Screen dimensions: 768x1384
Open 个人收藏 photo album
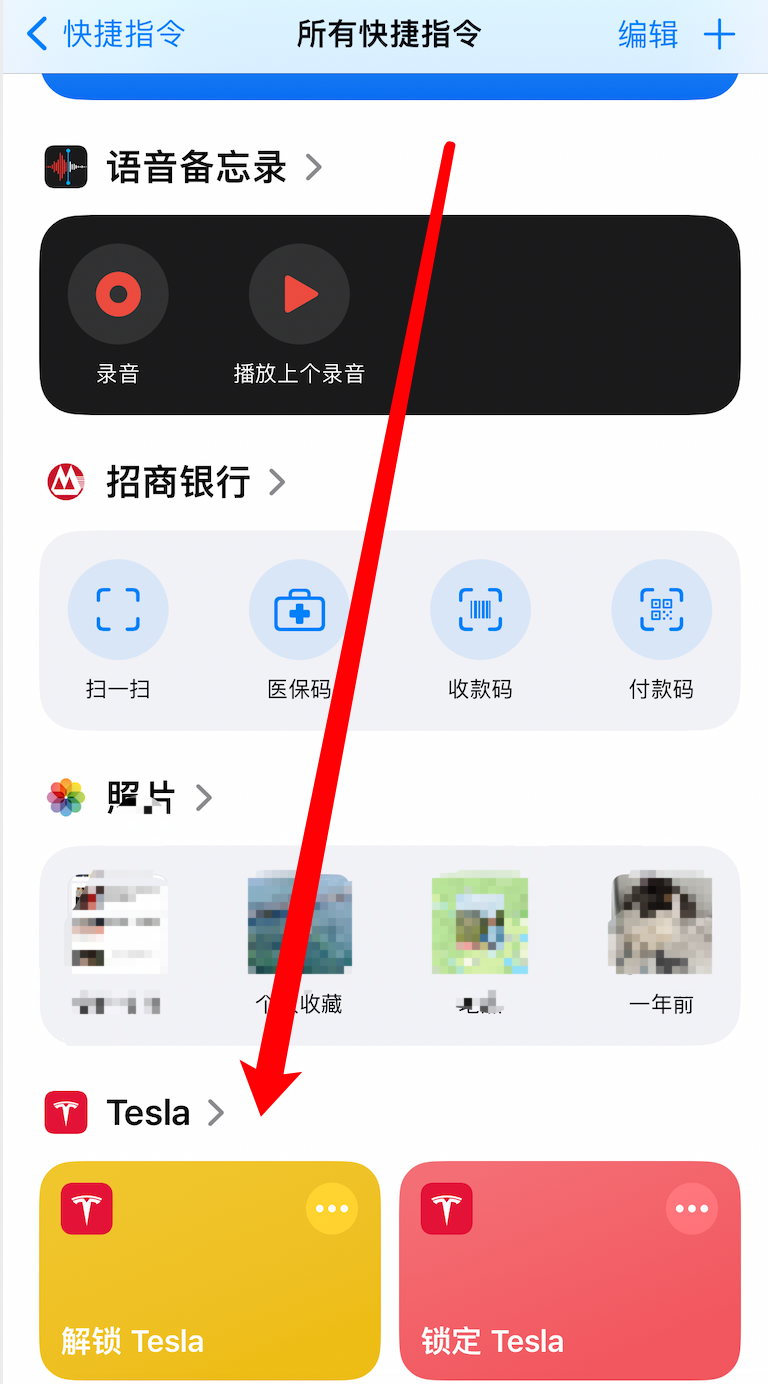(x=299, y=925)
